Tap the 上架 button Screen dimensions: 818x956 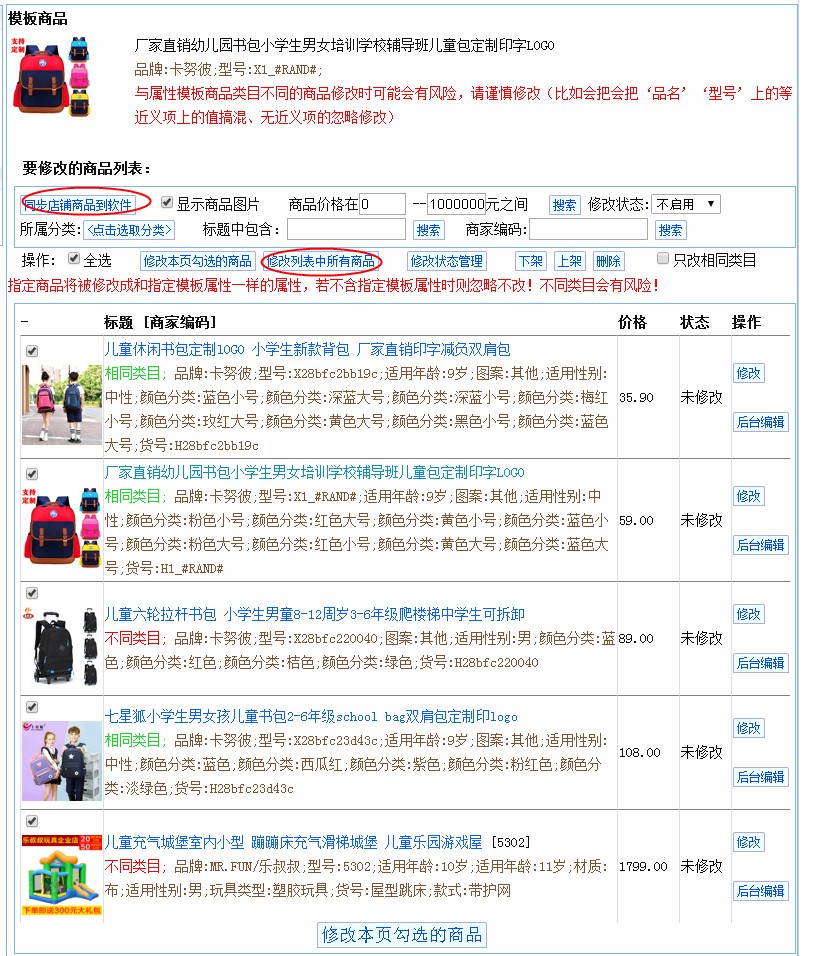[569, 262]
